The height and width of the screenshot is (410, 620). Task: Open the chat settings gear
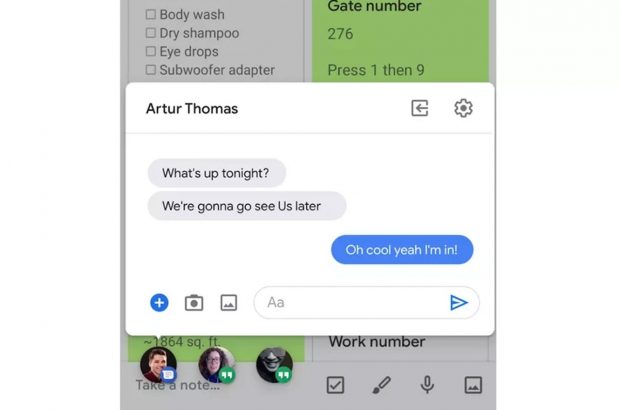463,108
